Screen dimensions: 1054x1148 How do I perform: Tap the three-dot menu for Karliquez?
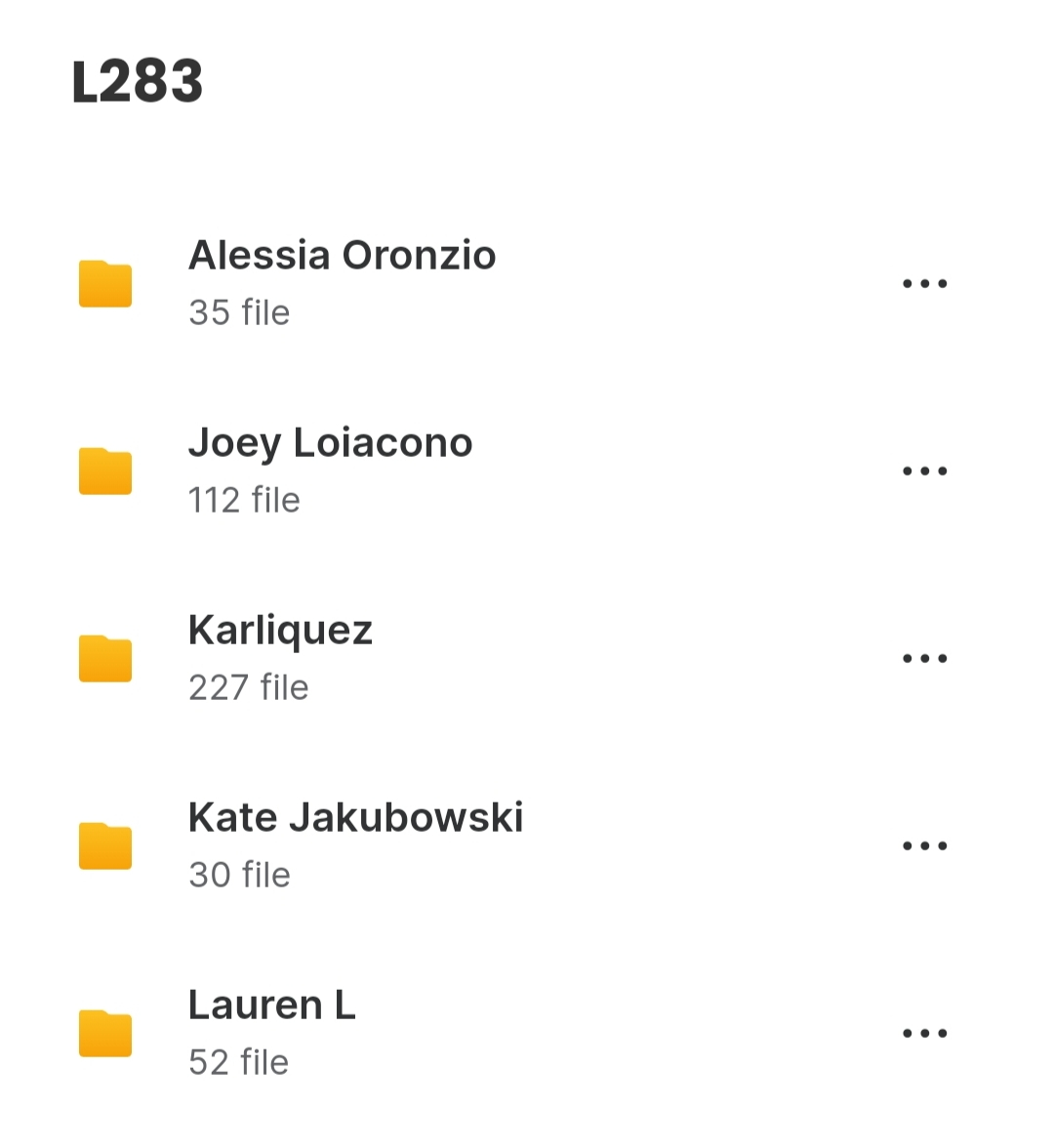(x=924, y=659)
